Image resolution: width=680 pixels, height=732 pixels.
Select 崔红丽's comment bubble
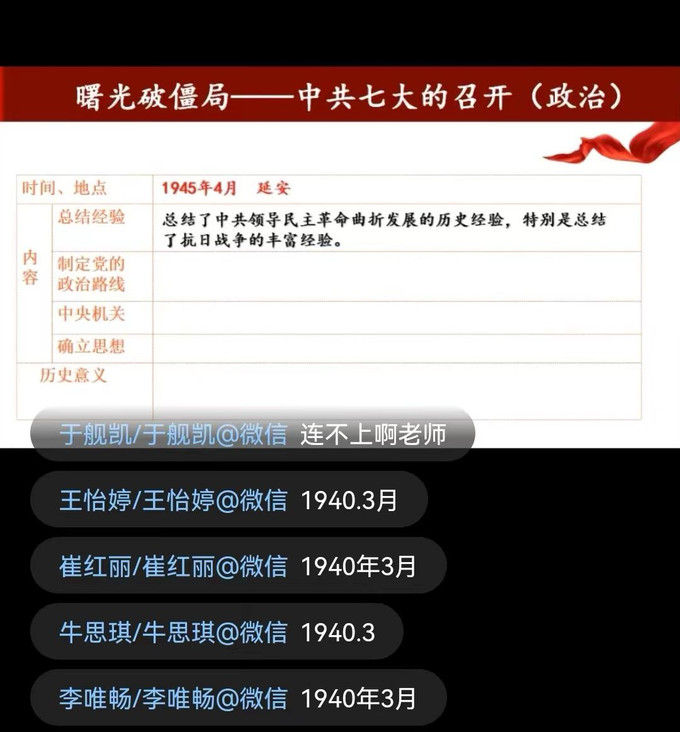tap(238, 566)
